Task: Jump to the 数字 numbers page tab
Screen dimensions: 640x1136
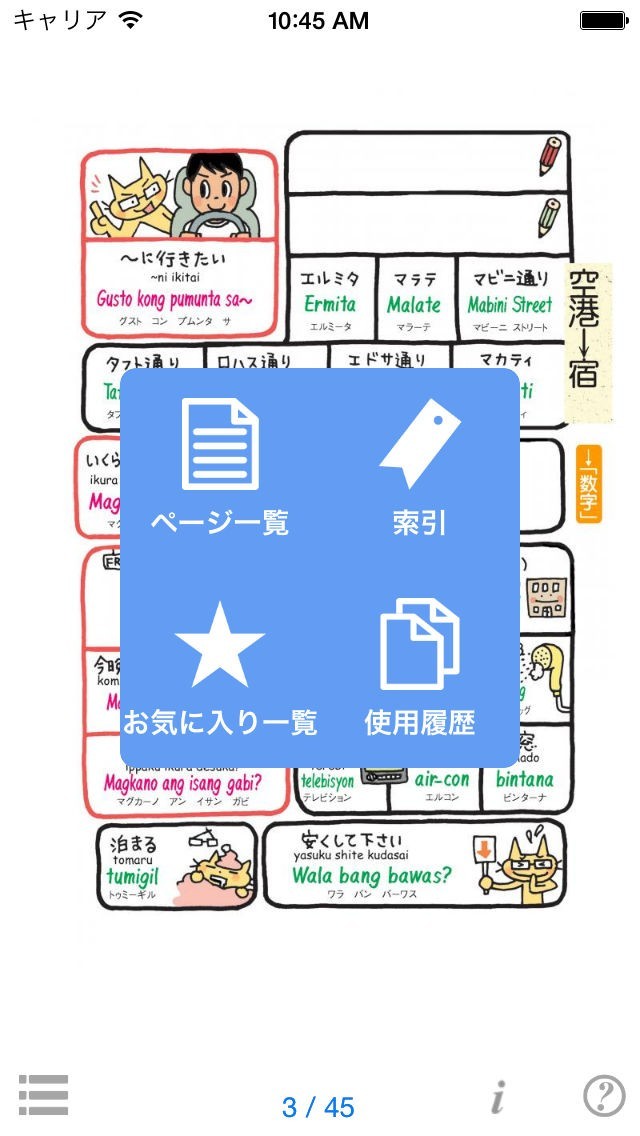Action: (589, 483)
